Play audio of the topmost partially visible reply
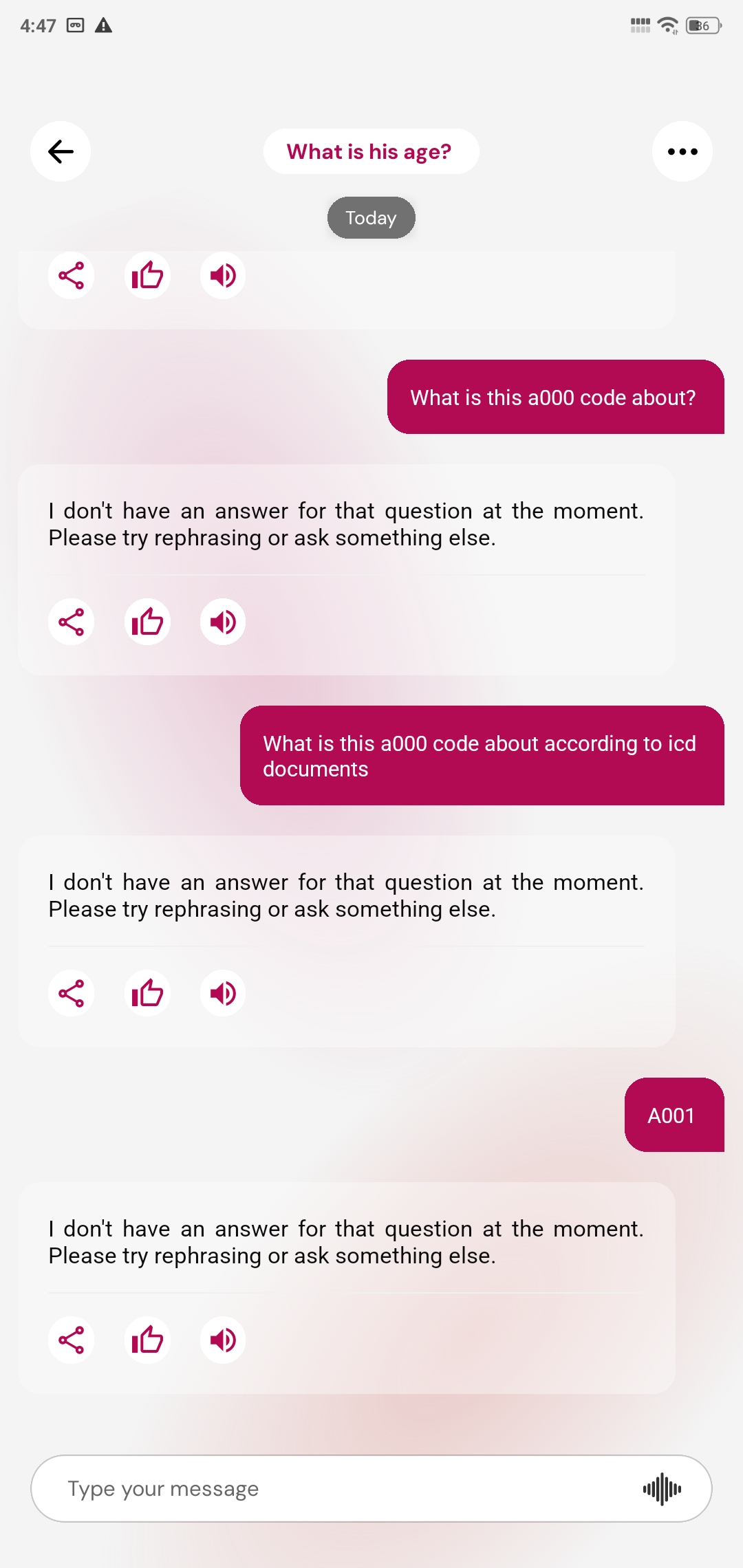Viewport: 743px width, 1568px height. click(x=223, y=276)
